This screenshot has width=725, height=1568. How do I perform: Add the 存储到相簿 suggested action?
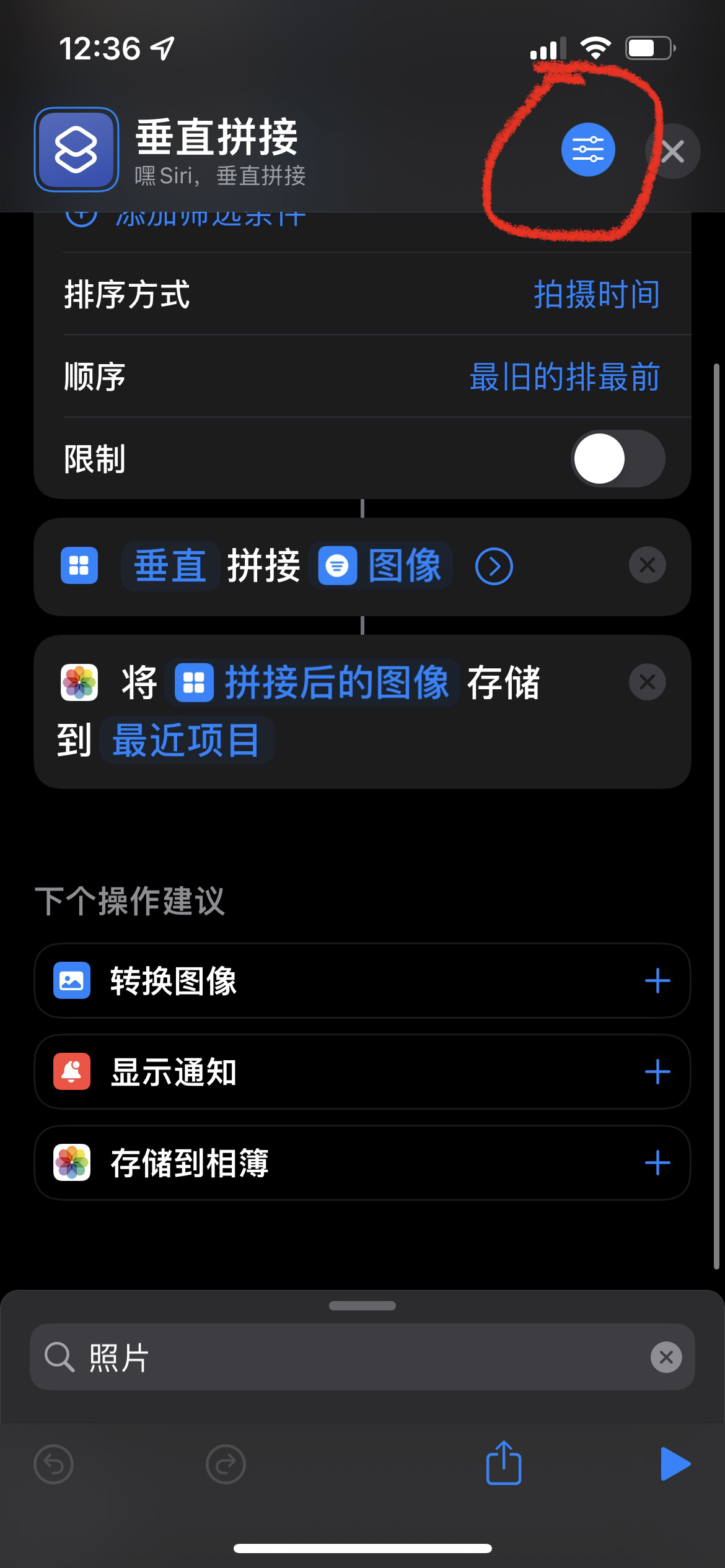(x=658, y=1162)
